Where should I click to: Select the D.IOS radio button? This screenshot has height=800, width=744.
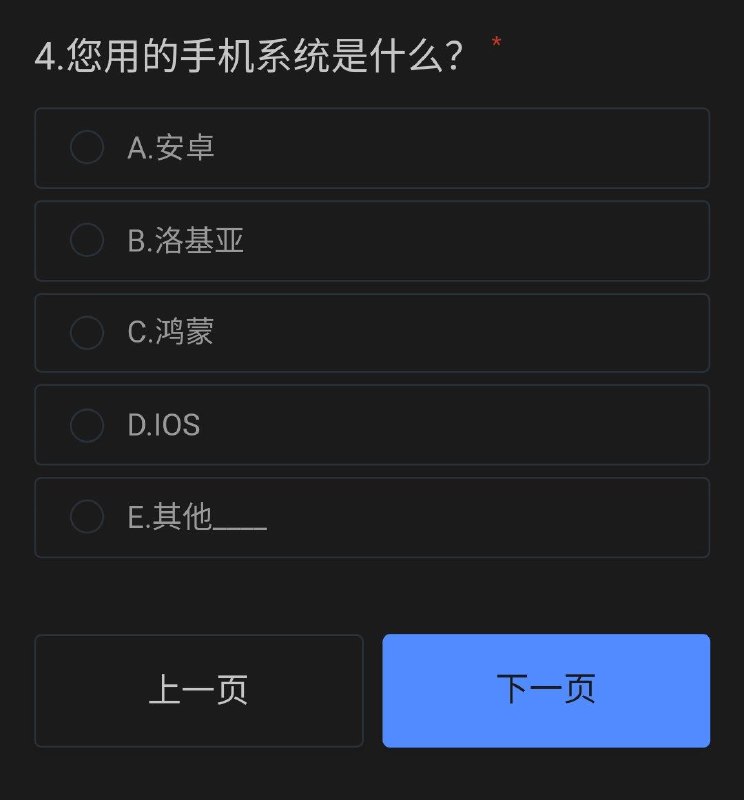coord(87,425)
